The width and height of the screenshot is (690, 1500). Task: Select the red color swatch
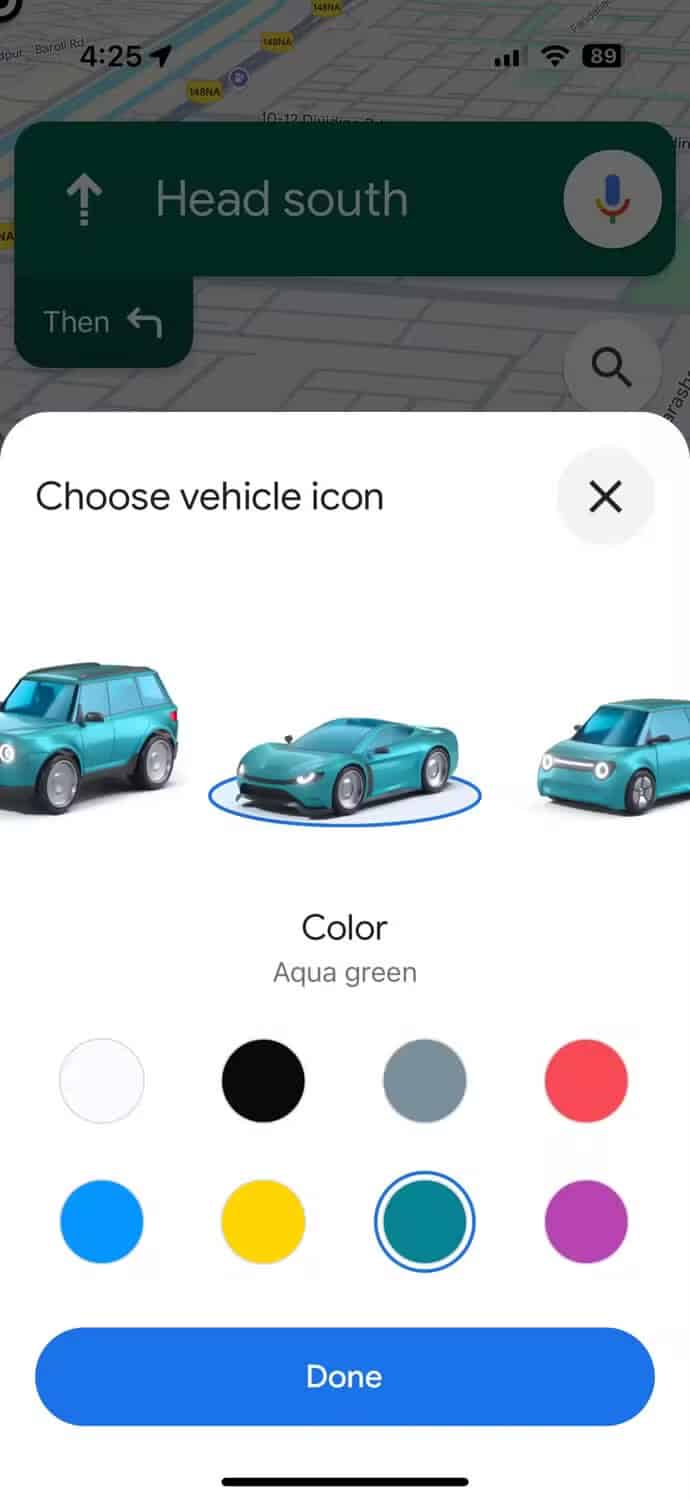coord(586,1081)
